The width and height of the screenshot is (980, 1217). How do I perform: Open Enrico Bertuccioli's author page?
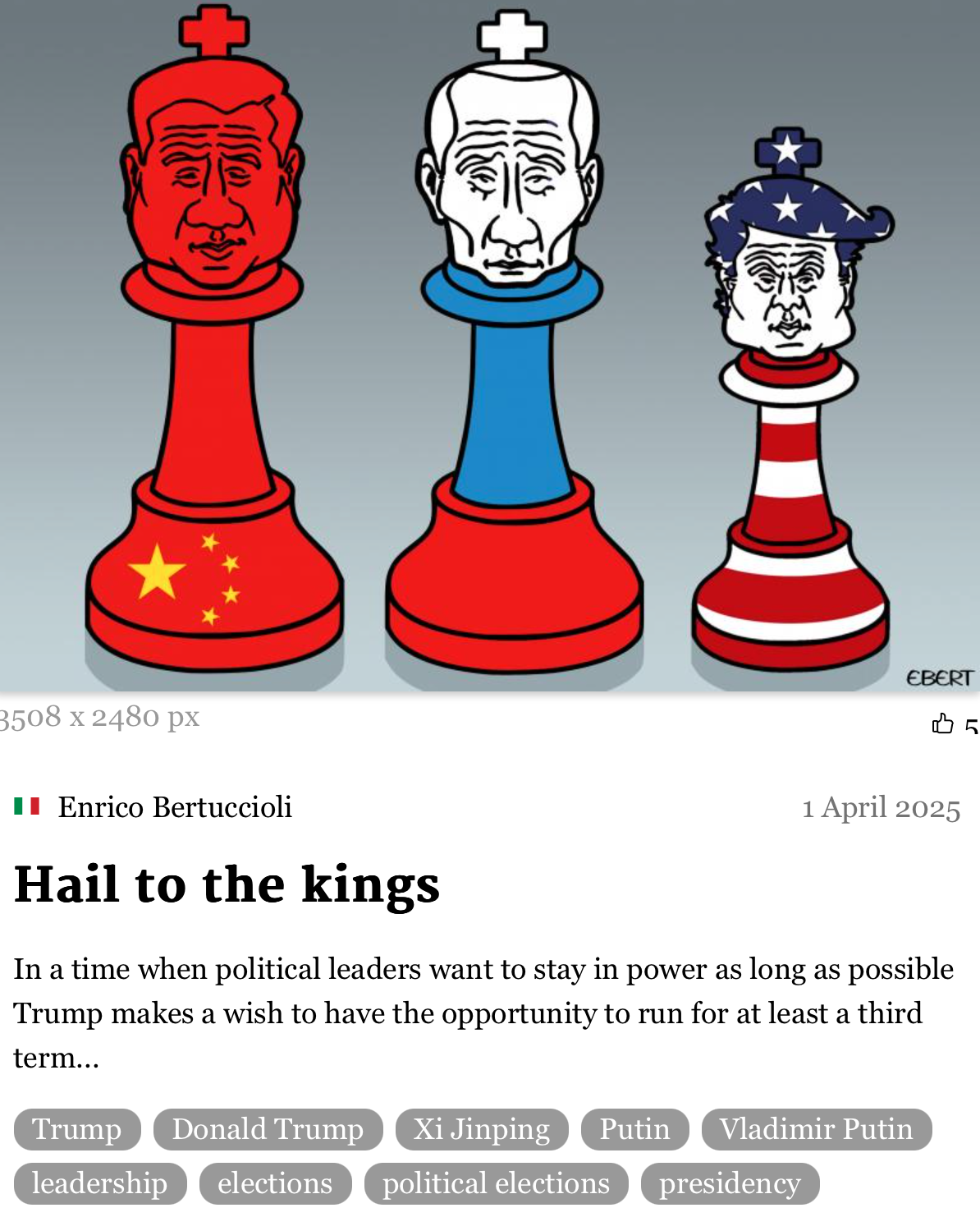(x=175, y=807)
